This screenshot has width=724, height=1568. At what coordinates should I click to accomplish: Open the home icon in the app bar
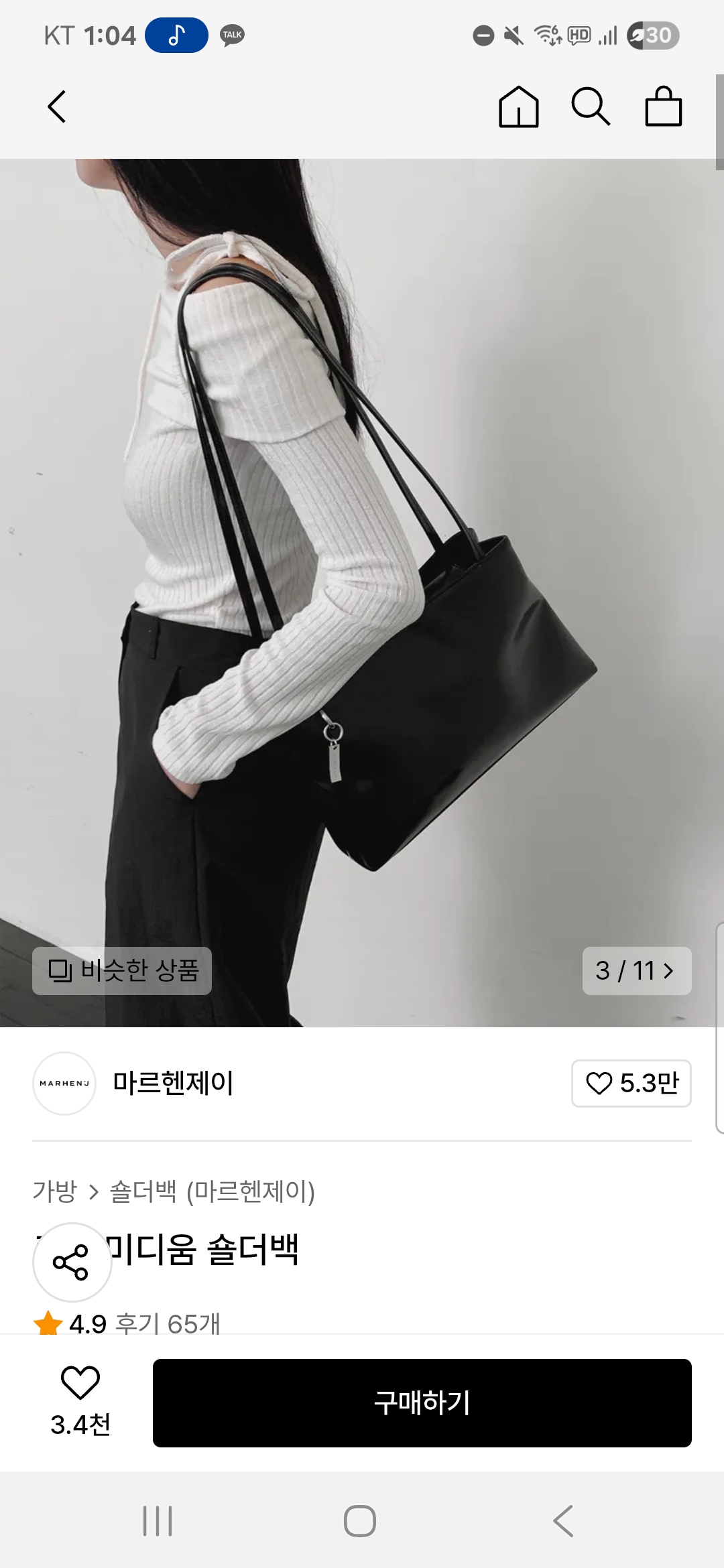coord(518,107)
